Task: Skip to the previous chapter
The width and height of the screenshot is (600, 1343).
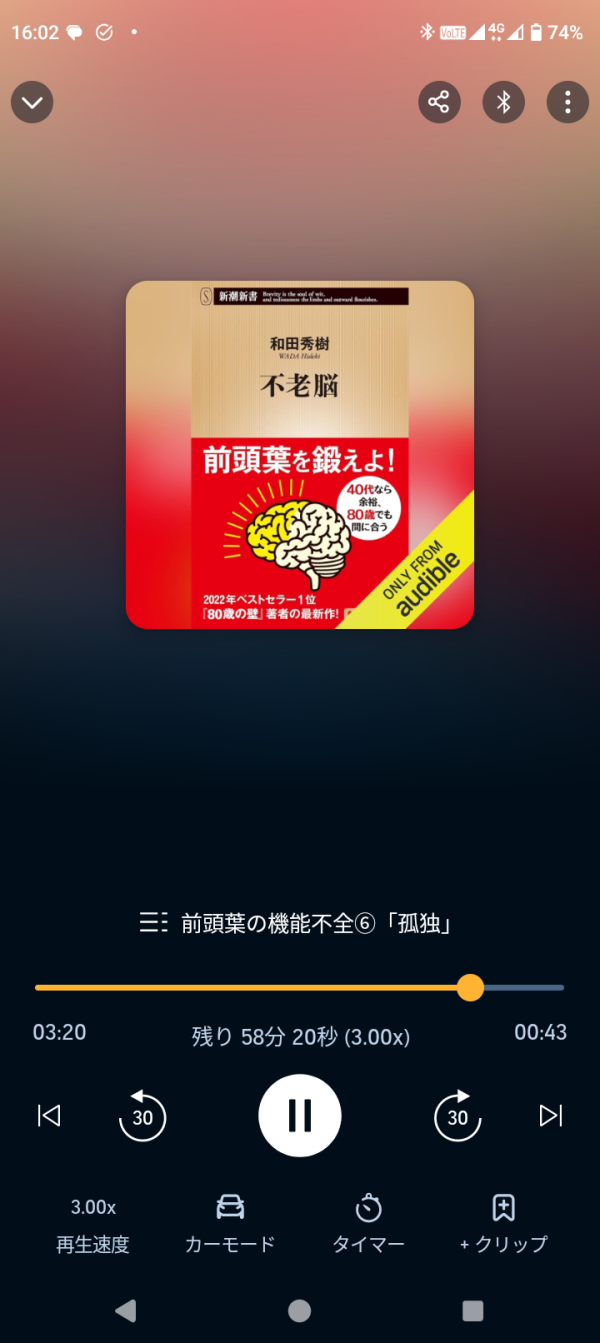Action: click(x=49, y=1115)
